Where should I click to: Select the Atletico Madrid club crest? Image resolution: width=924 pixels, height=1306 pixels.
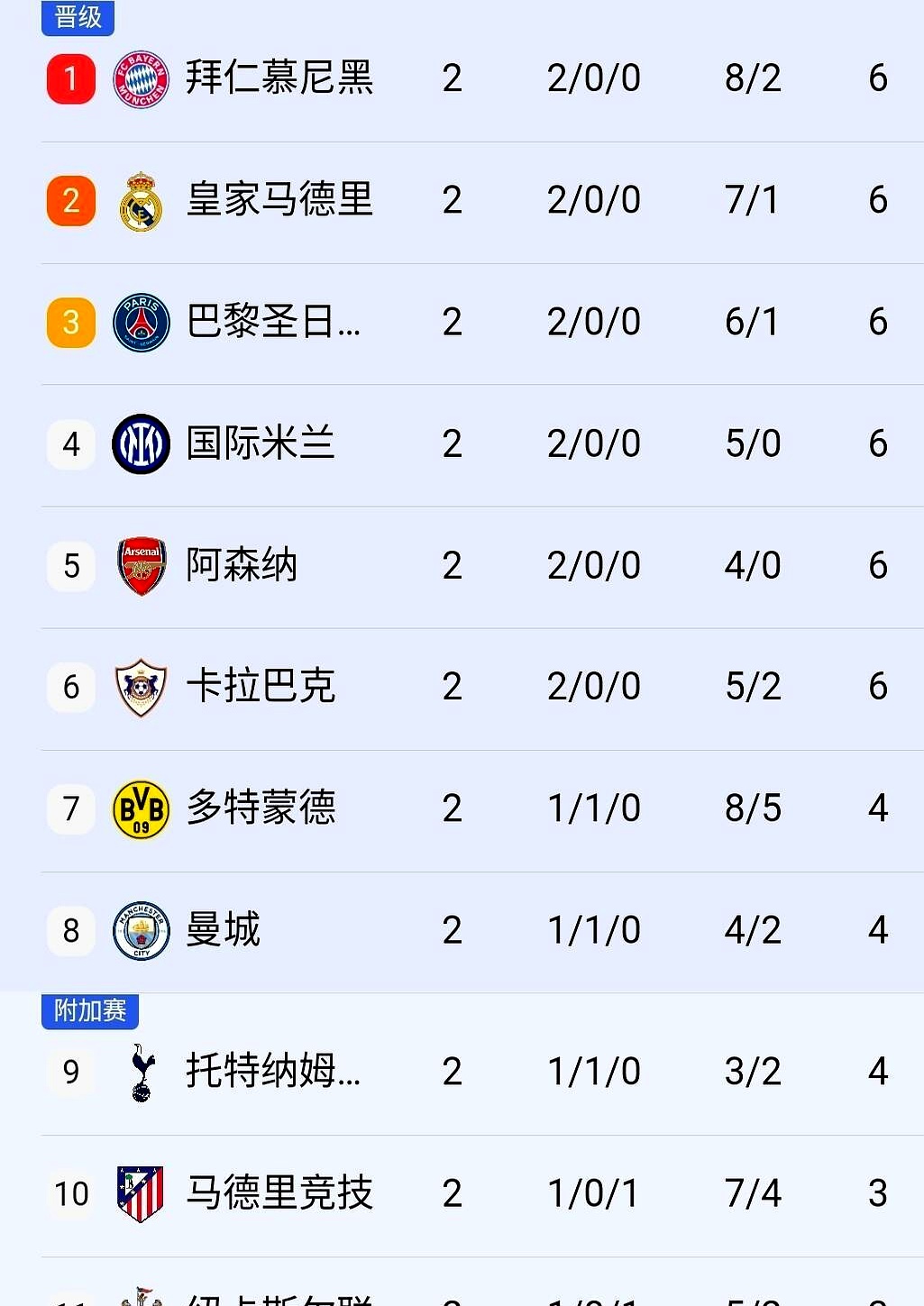pos(140,1193)
